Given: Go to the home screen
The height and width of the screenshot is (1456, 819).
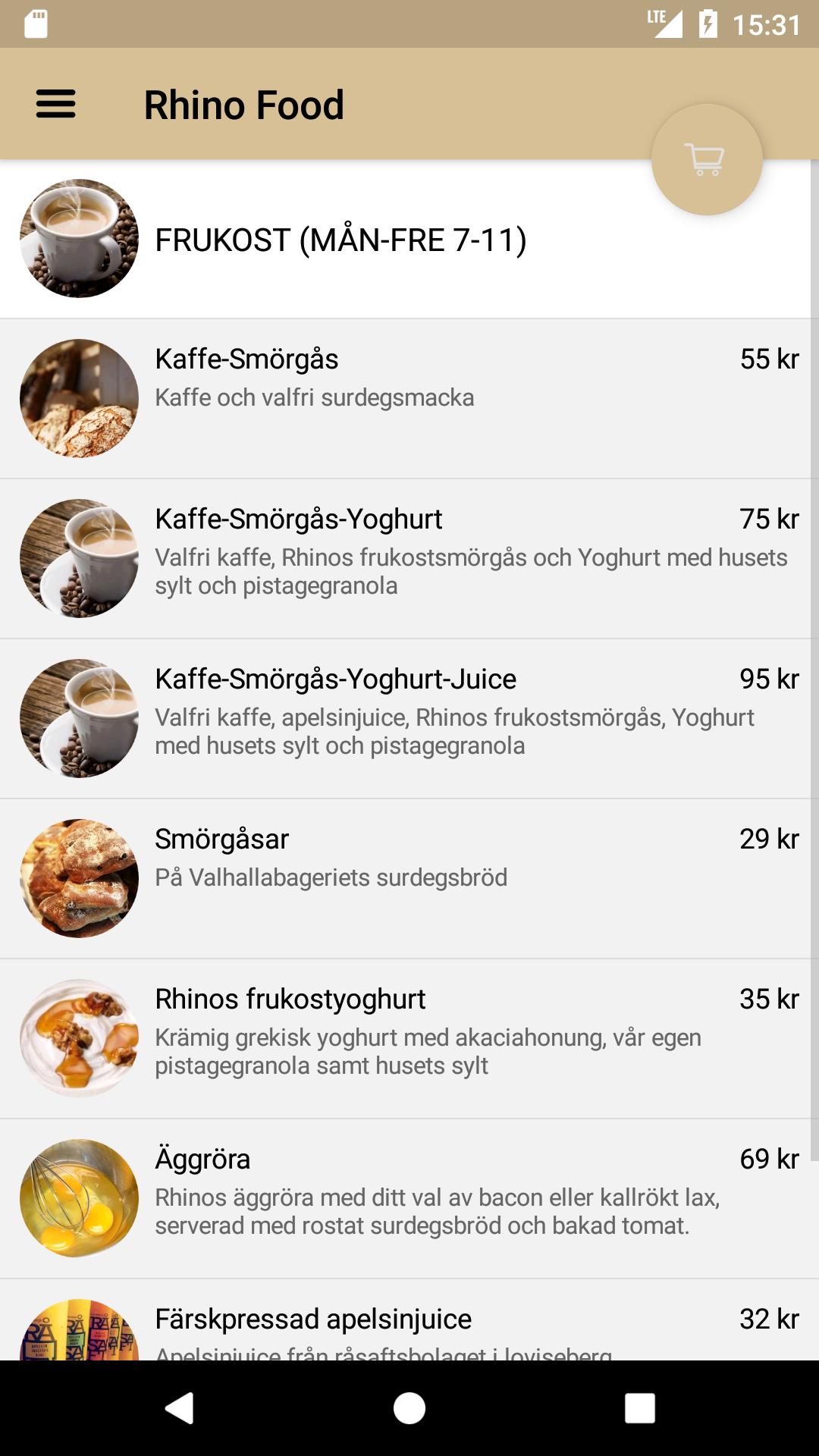Looking at the screenshot, I should point(409,1408).
